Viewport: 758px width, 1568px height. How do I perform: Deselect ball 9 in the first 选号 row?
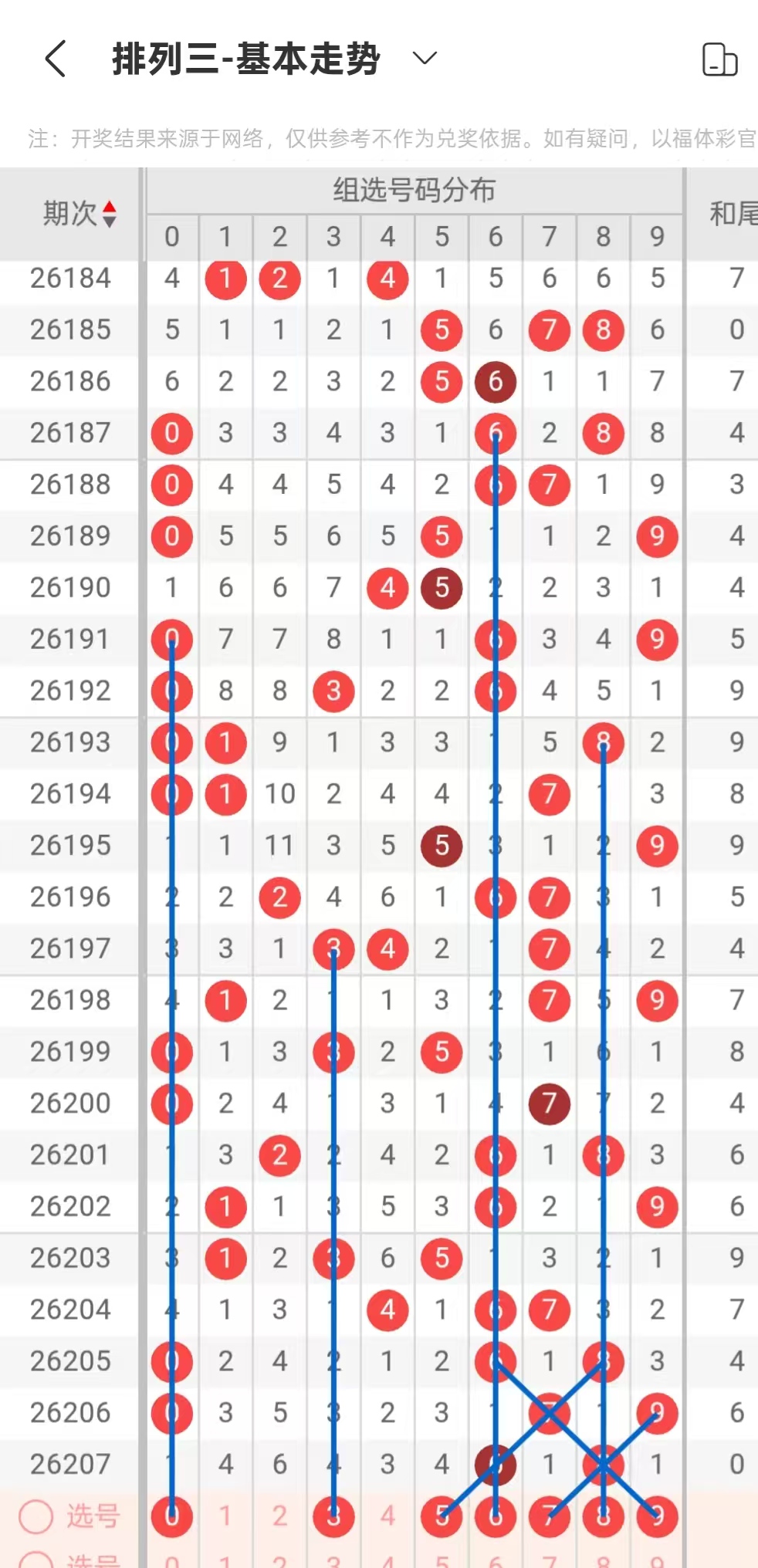click(657, 1516)
